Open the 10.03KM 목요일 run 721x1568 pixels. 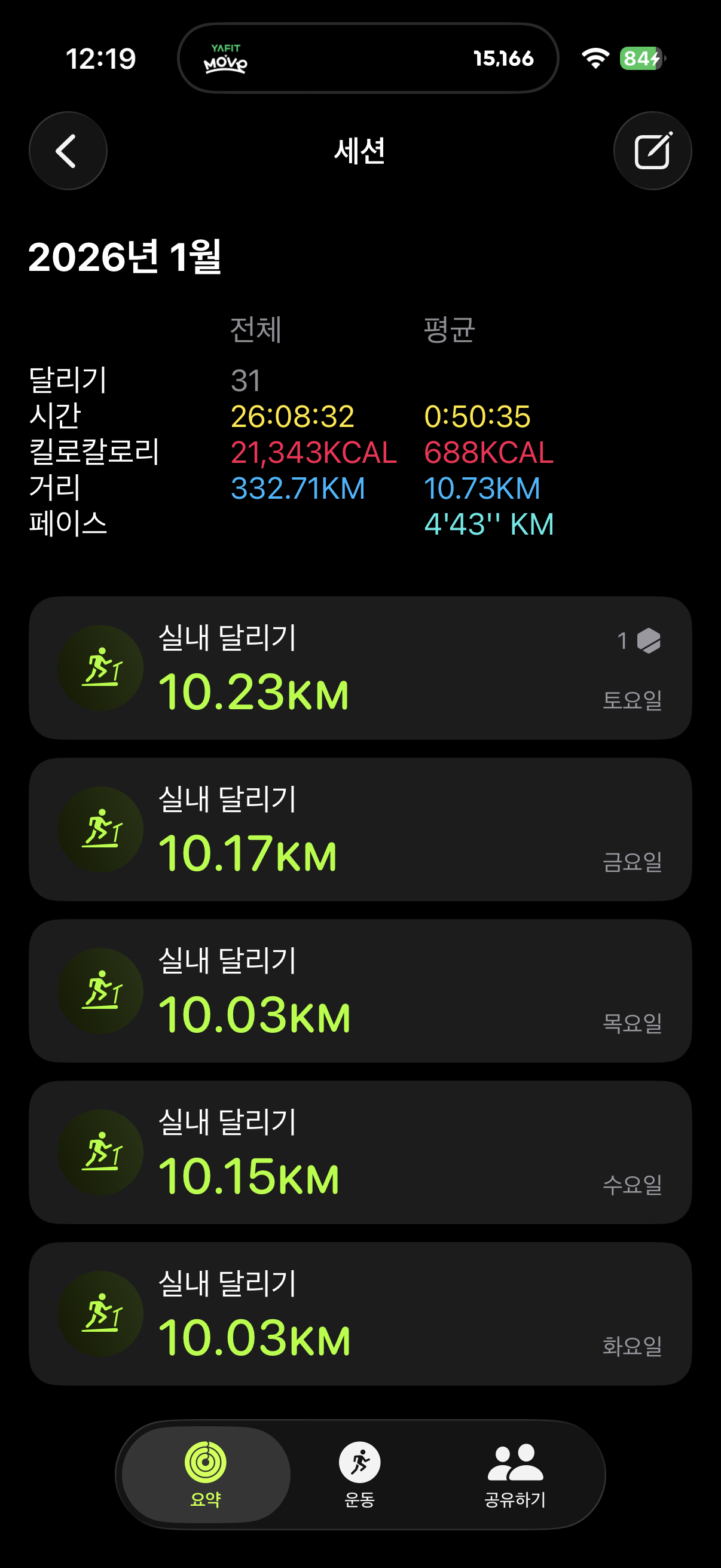[359, 990]
